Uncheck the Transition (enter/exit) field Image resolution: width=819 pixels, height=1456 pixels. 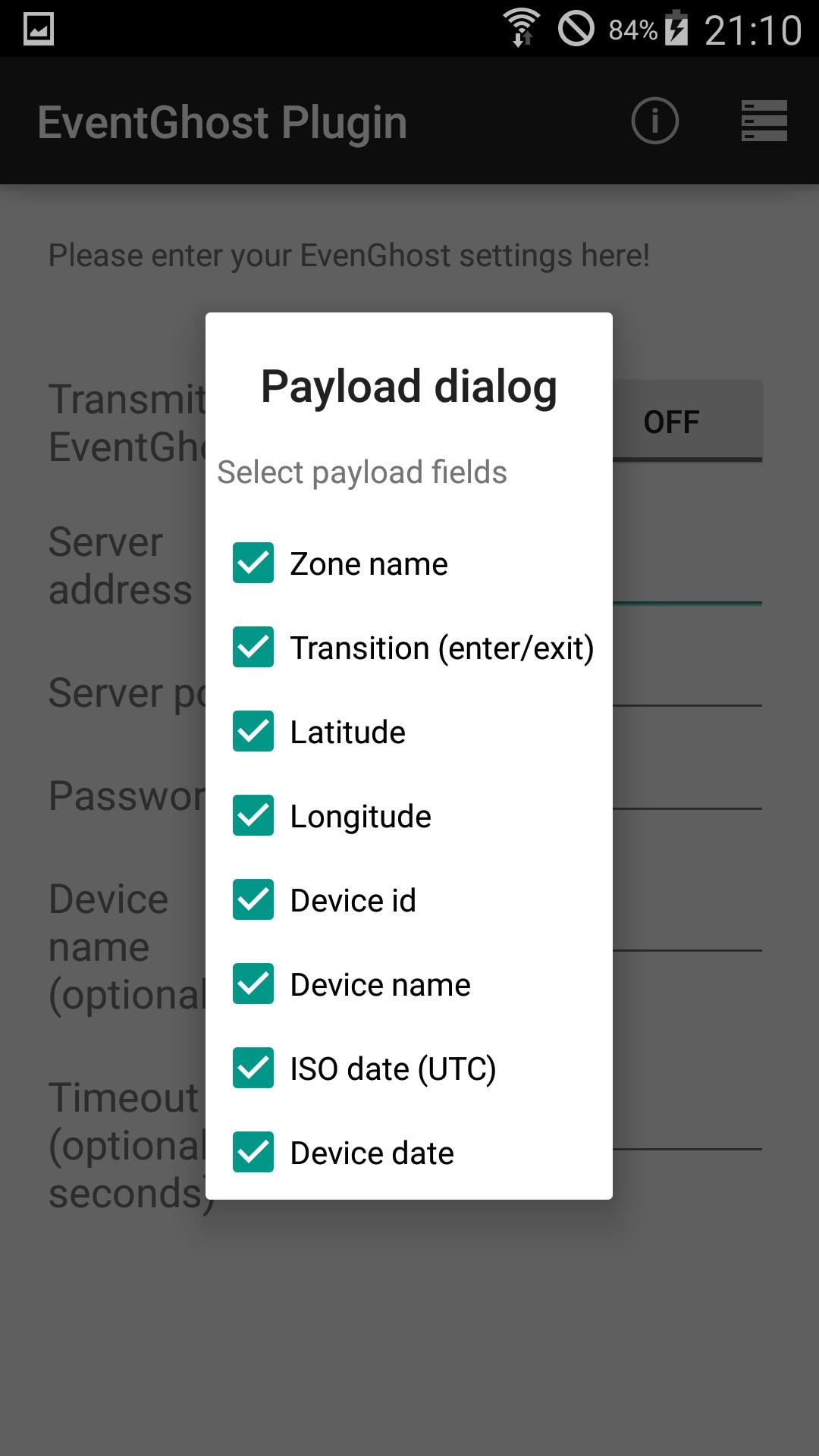[253, 648]
